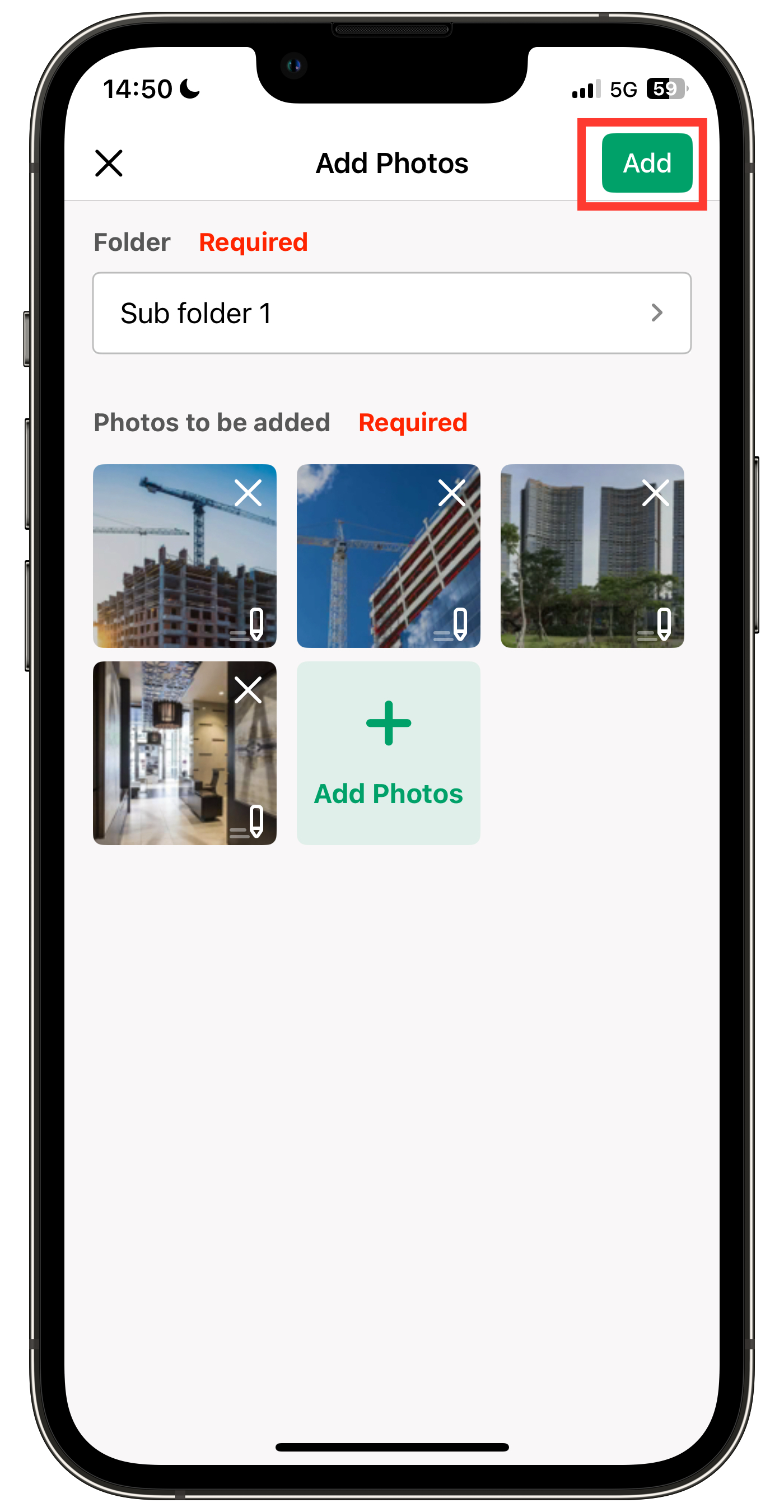Image resolution: width=784 pixels, height=1512 pixels.
Task: Remove the photo of the unfinished building with cranes
Action: 248,493
